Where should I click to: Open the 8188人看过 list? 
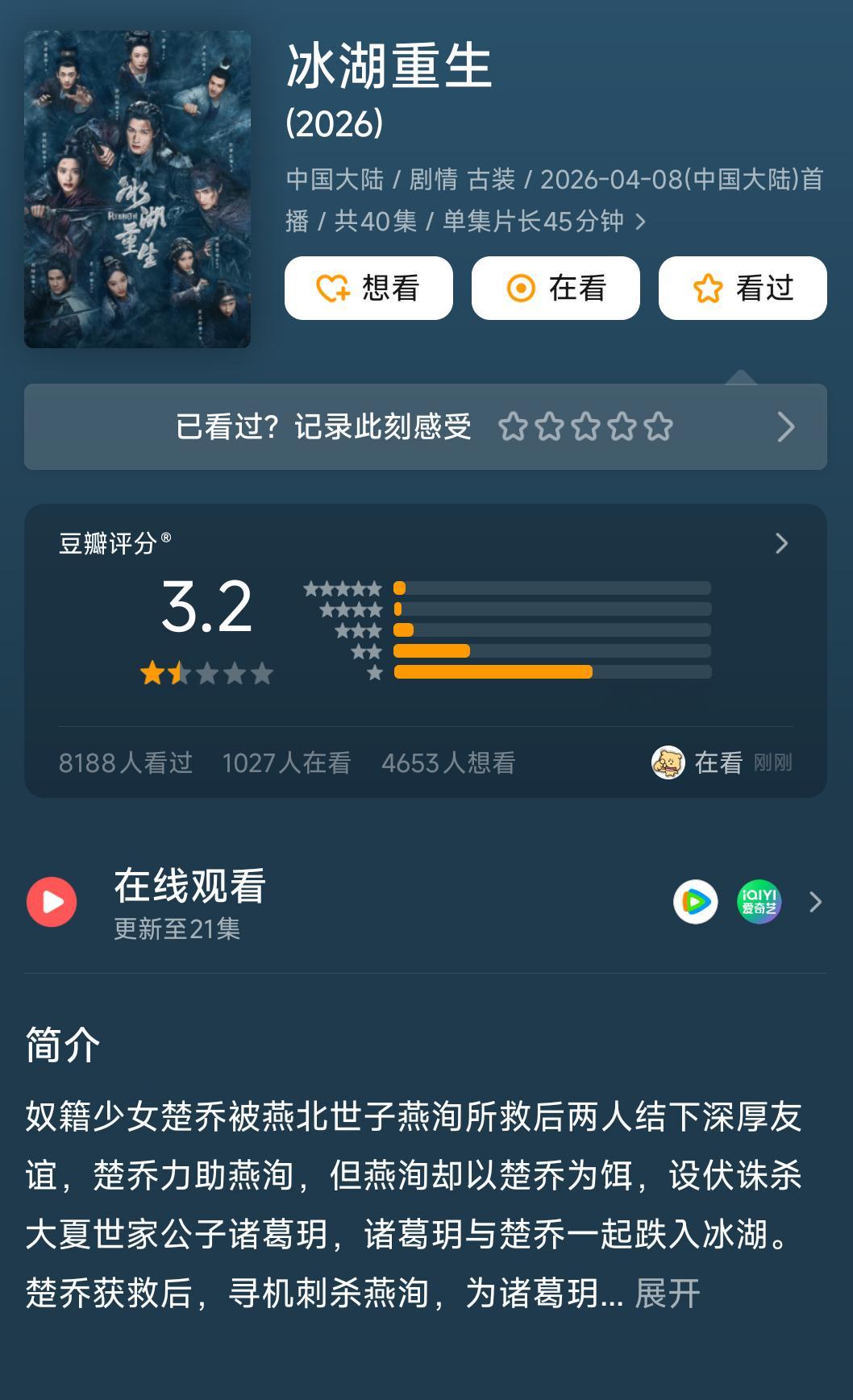coord(123,762)
